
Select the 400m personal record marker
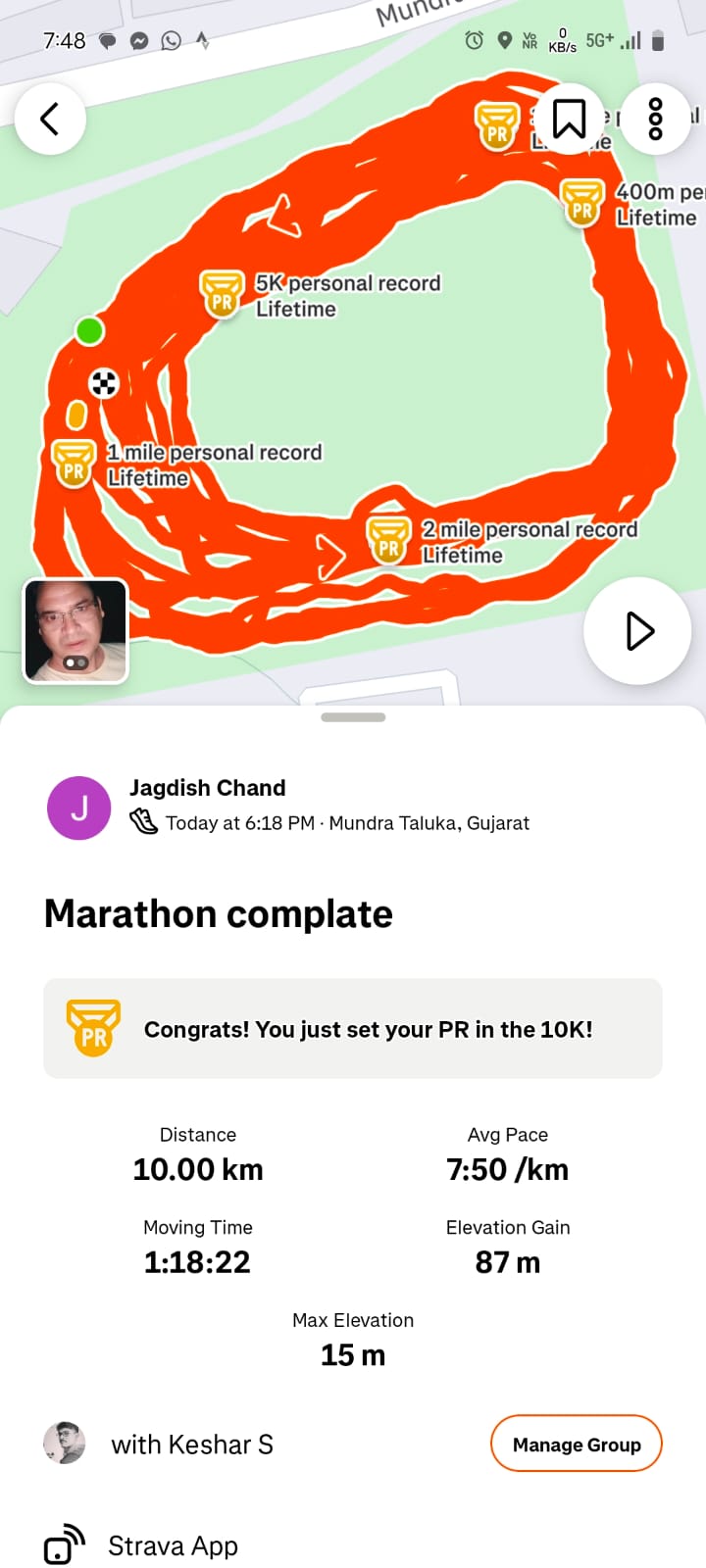point(582,203)
